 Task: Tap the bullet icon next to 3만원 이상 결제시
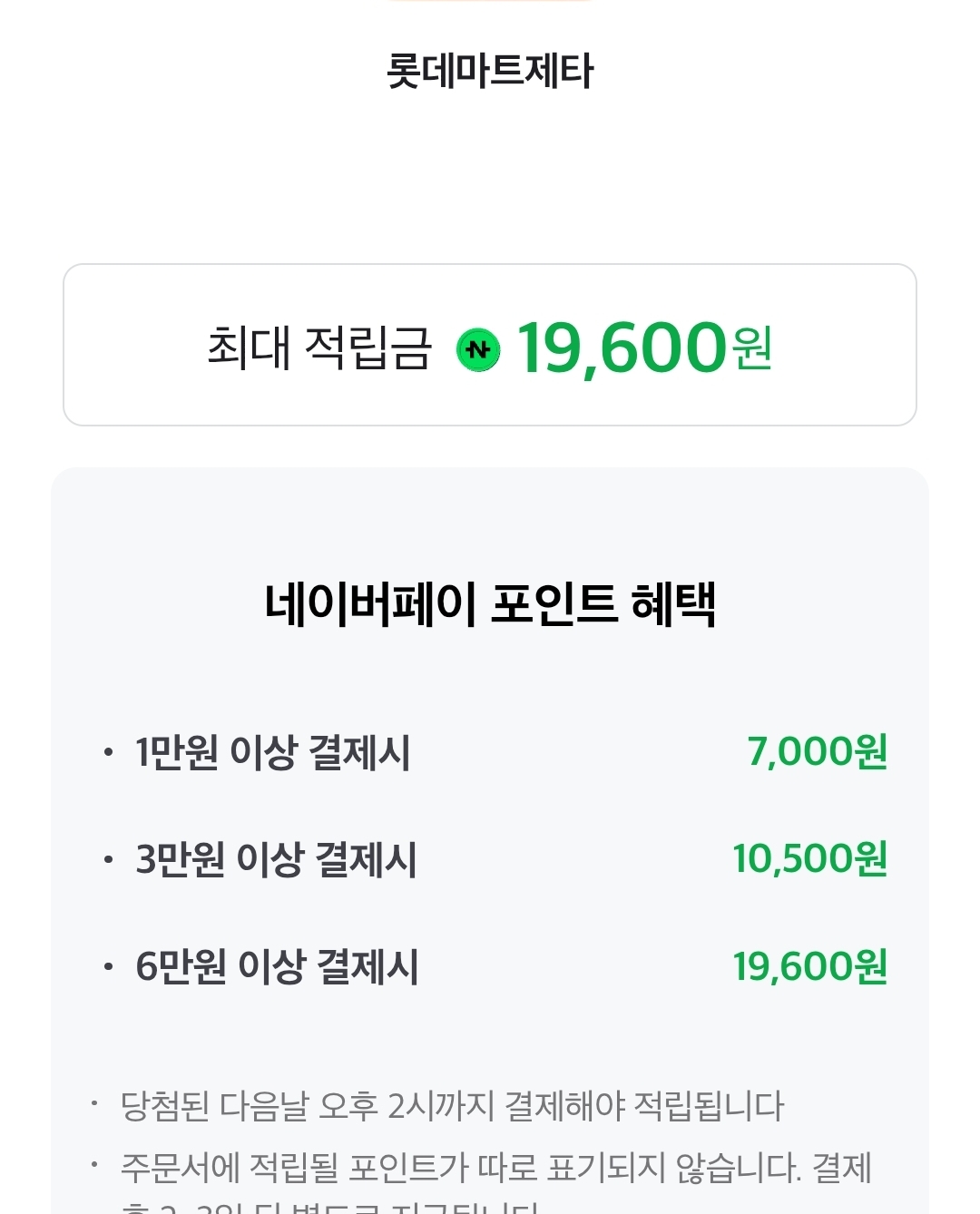pyautogui.click(x=108, y=858)
